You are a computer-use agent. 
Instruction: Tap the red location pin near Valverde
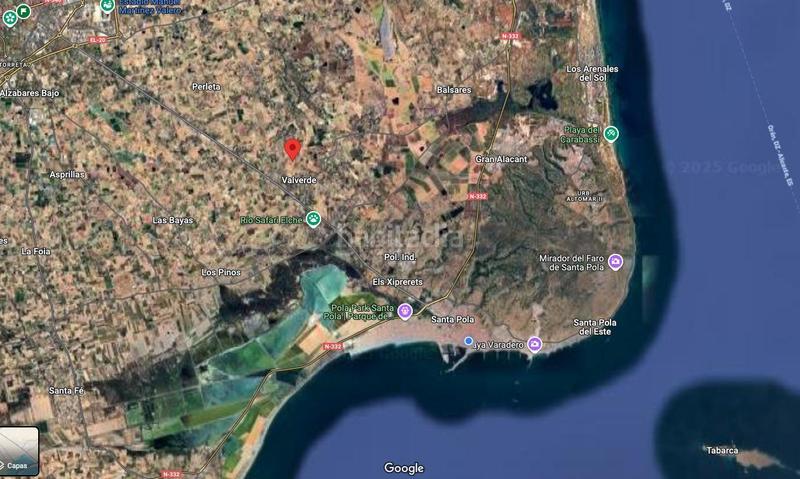[x=292, y=149]
